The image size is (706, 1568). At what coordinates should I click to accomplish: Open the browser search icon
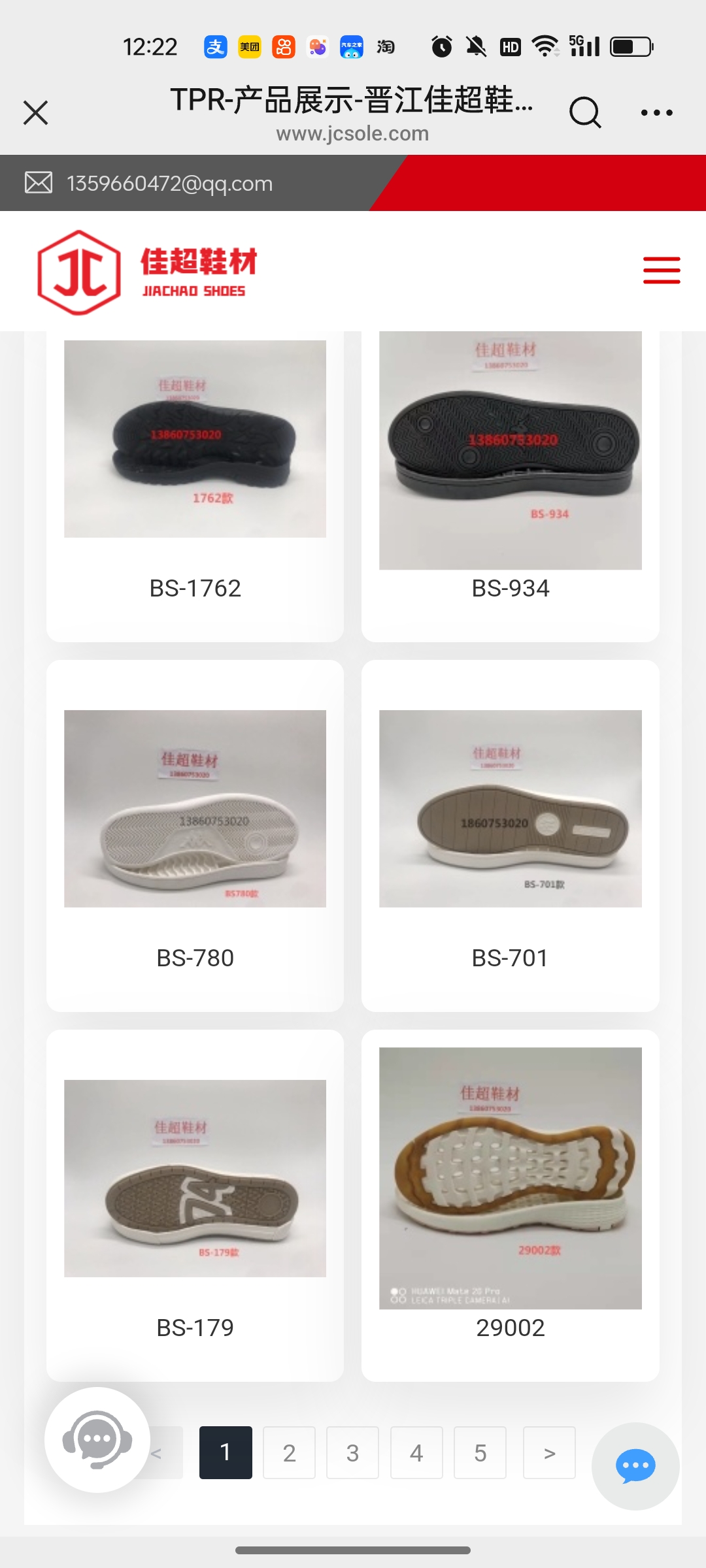[x=584, y=112]
